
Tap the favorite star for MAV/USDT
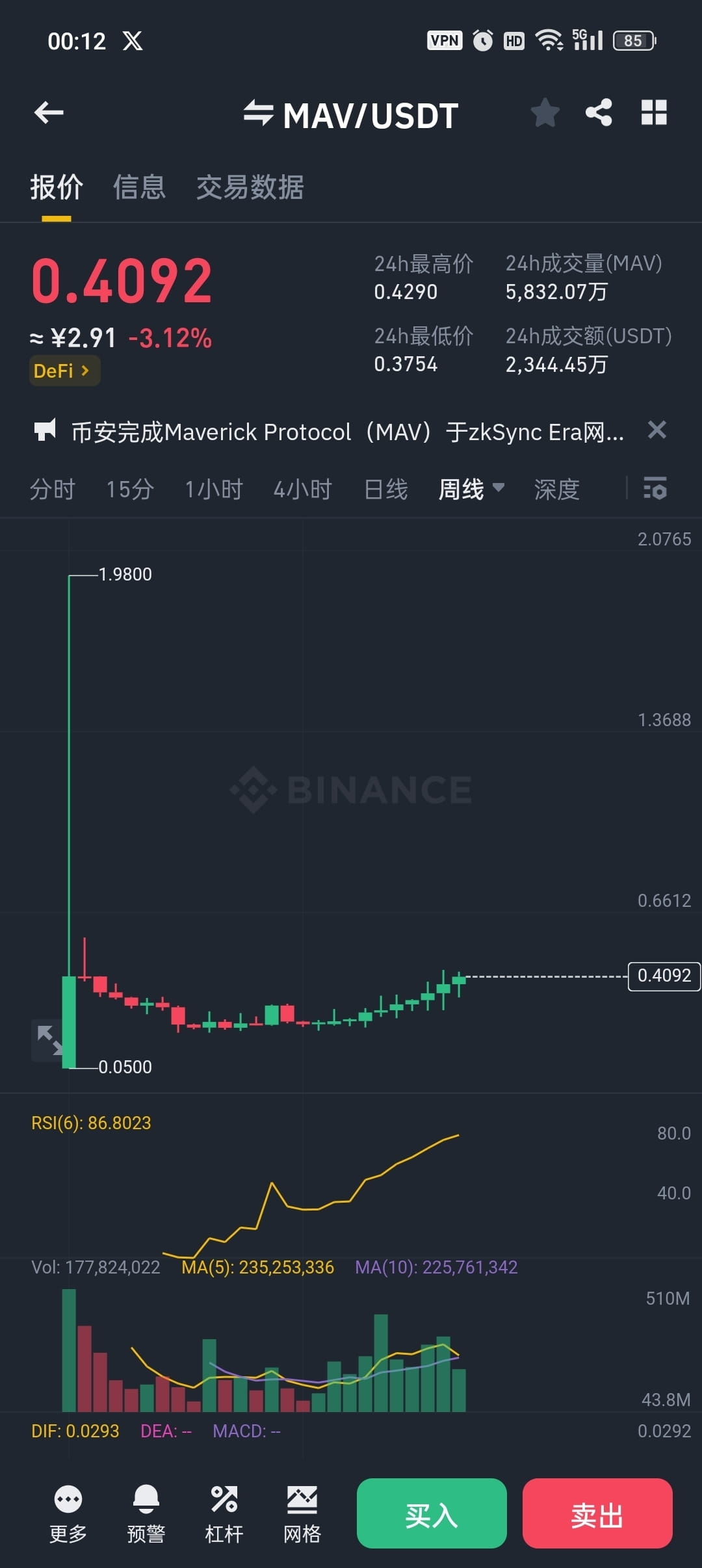(x=545, y=112)
